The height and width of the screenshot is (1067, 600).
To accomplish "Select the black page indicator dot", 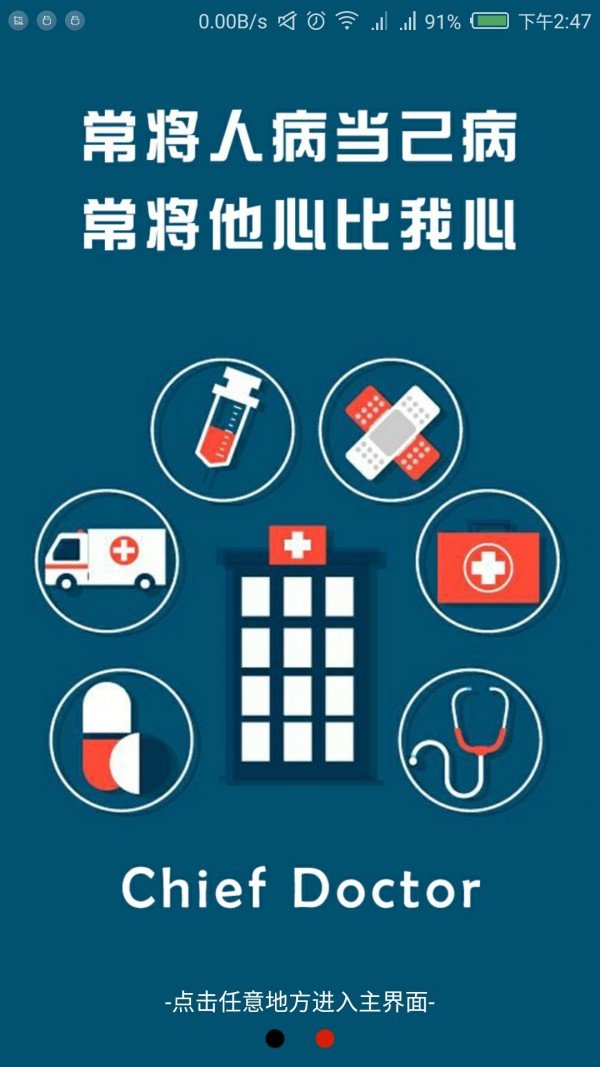I will pos(275,1039).
